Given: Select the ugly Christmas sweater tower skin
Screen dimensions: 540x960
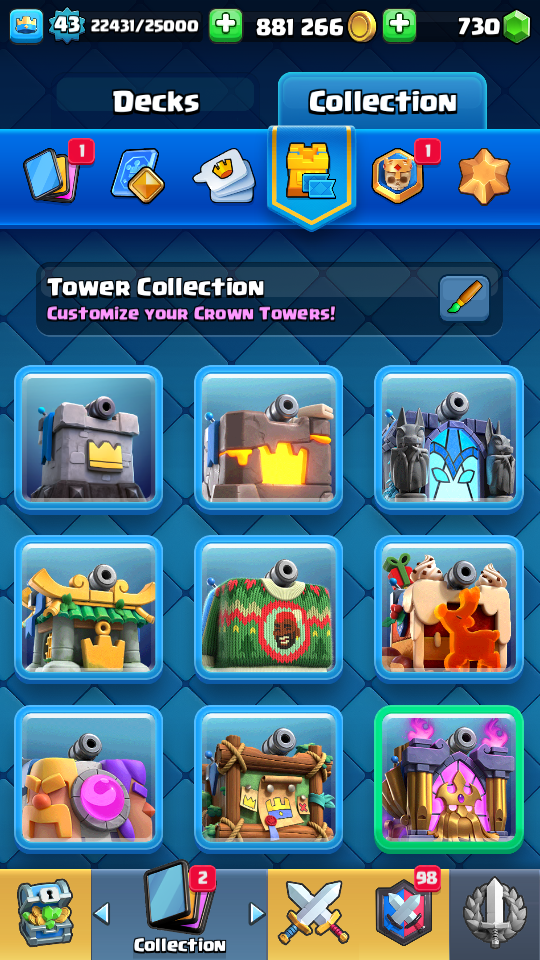Looking at the screenshot, I should pyautogui.click(x=268, y=609).
